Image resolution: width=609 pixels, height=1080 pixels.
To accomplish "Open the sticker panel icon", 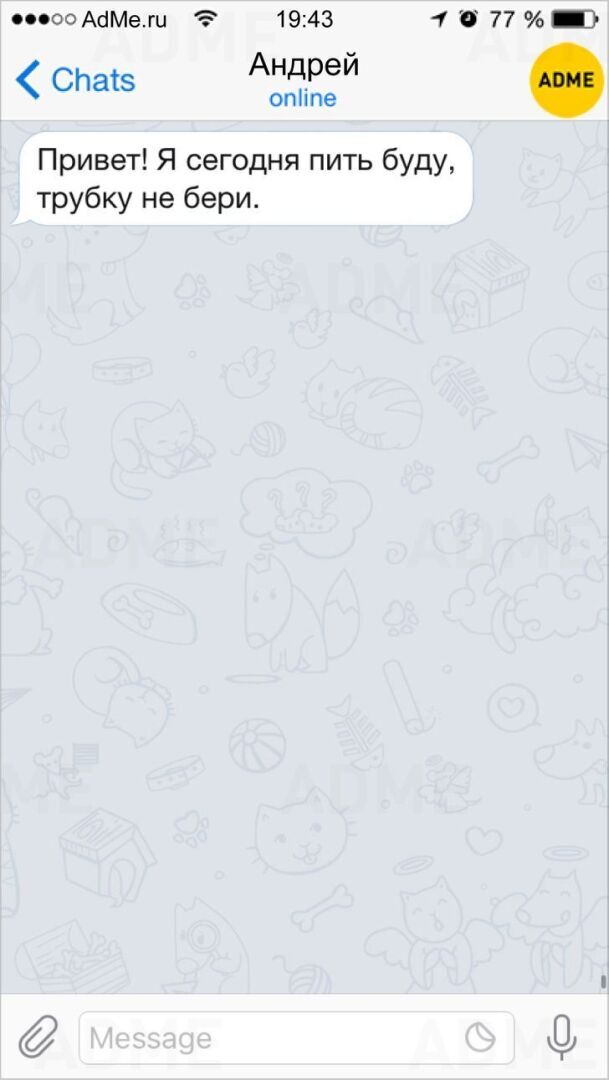I will [481, 1038].
